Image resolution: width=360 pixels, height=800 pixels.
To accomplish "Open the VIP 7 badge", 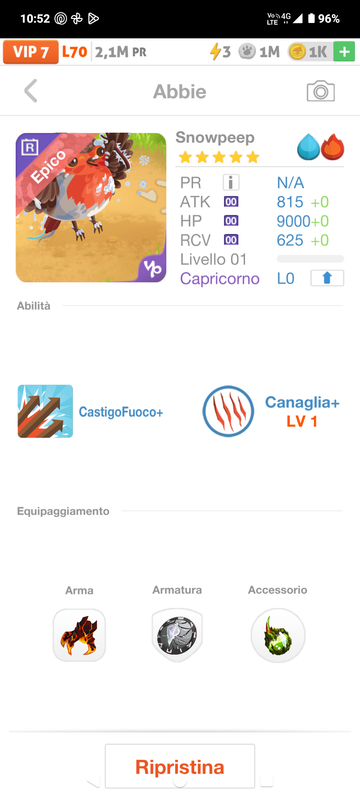I will click(x=31, y=52).
